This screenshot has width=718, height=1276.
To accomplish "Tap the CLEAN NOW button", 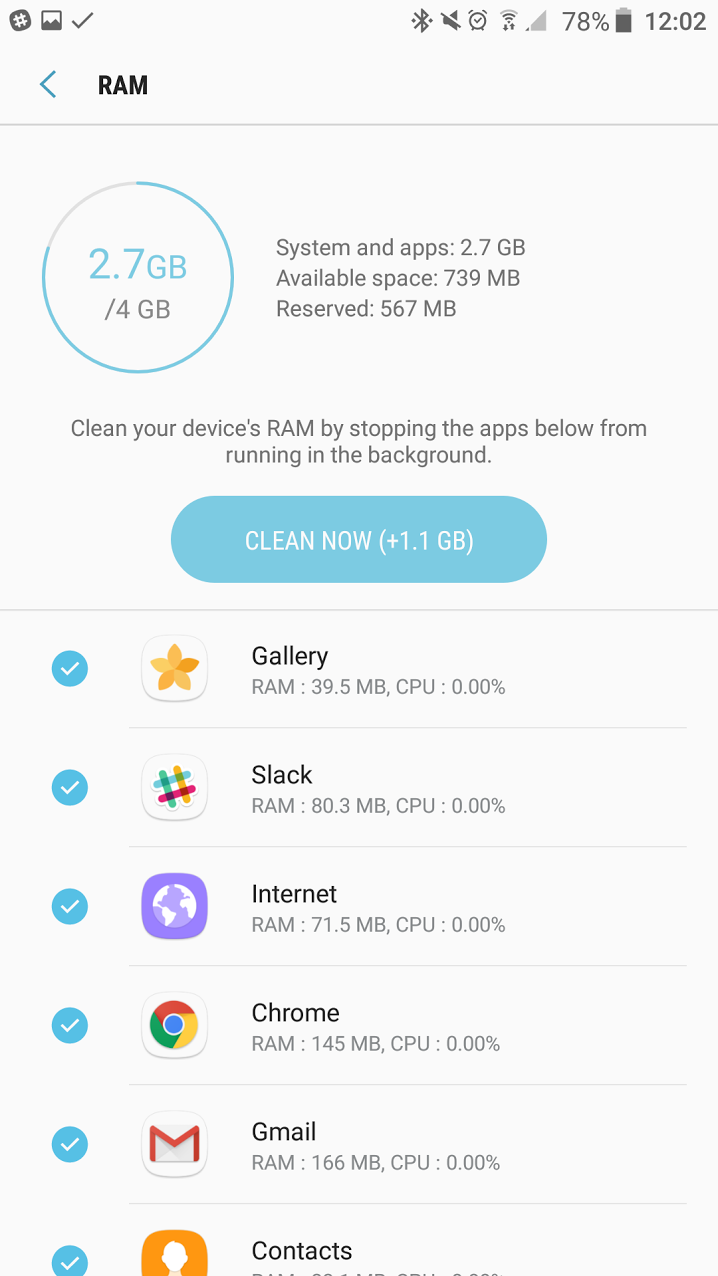I will coord(359,540).
